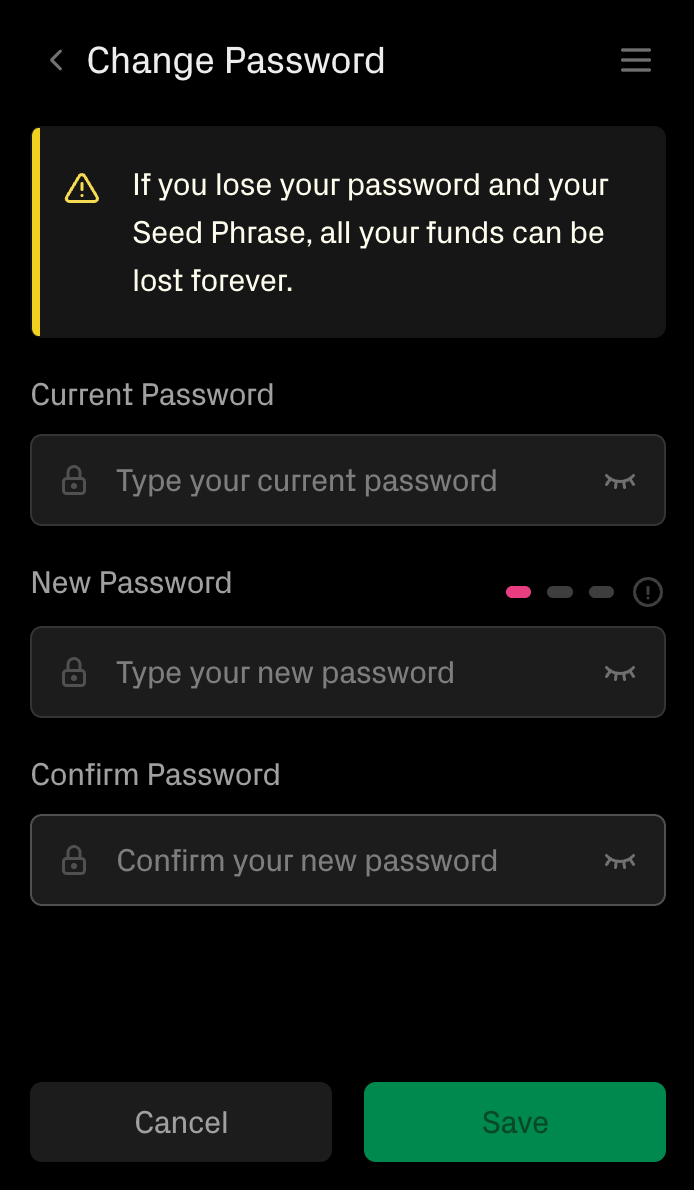The image size is (694, 1190).
Task: Unhide the confirm password text
Action: point(620,861)
